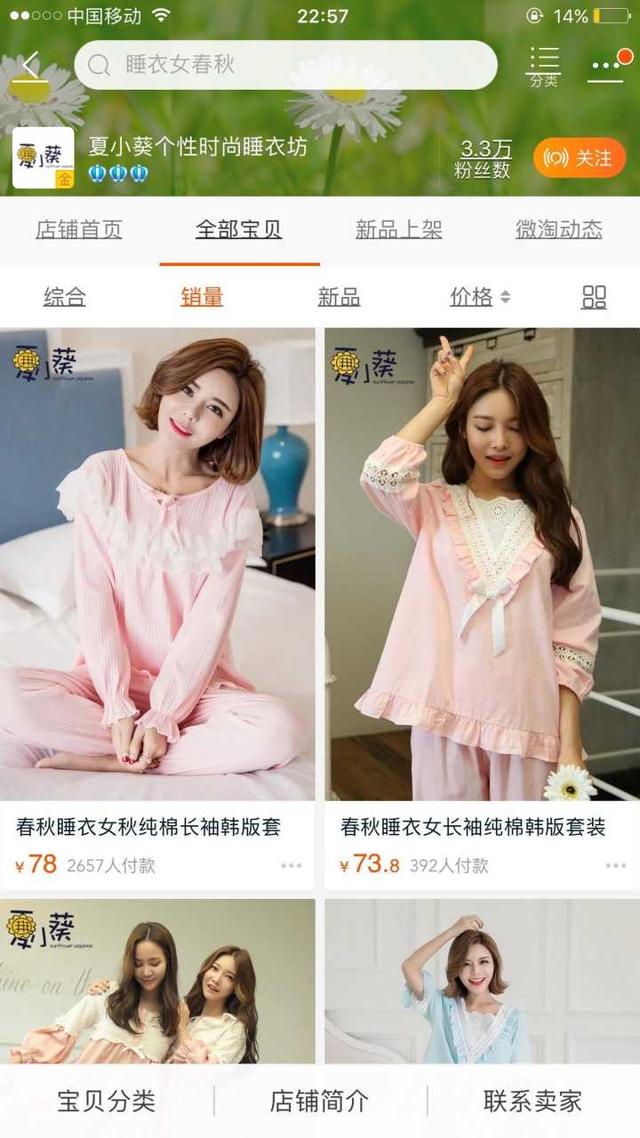Open 宝贝分类 in the bottom bar
This screenshot has height=1138, width=640.
(106, 1101)
